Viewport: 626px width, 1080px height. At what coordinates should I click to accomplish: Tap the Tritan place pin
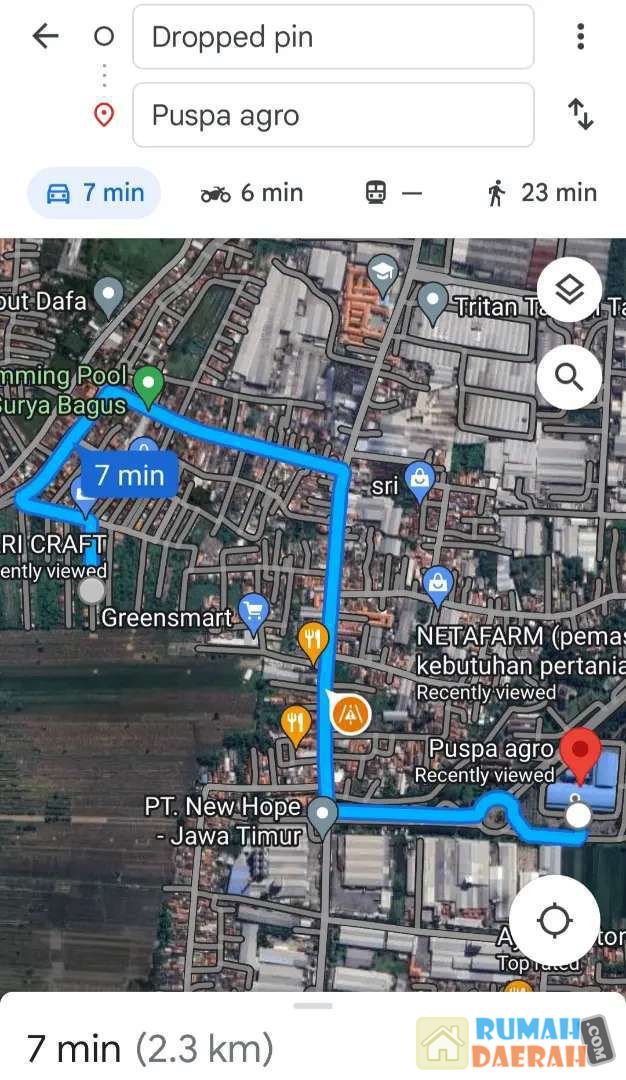[x=432, y=299]
